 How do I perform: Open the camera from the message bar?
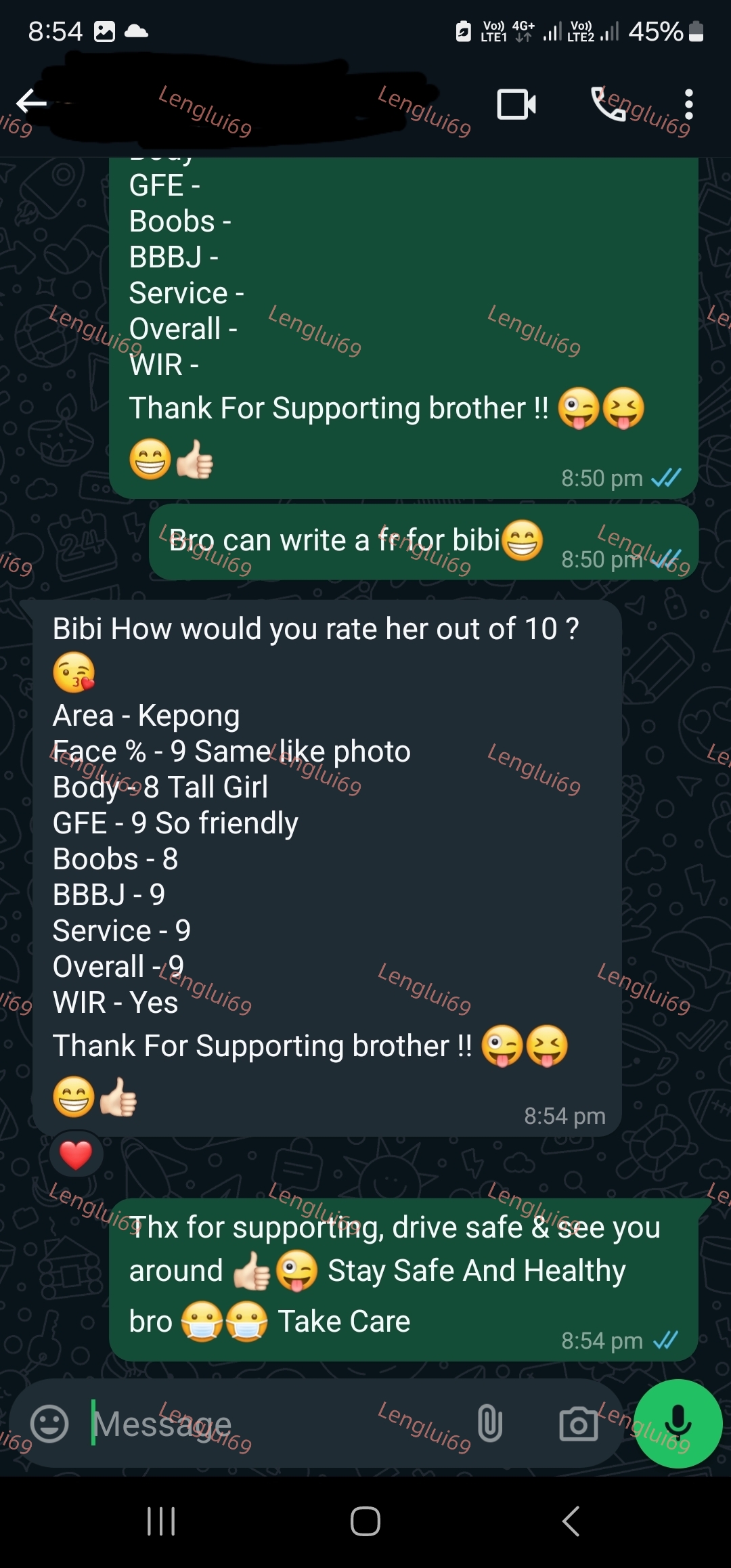click(579, 1424)
